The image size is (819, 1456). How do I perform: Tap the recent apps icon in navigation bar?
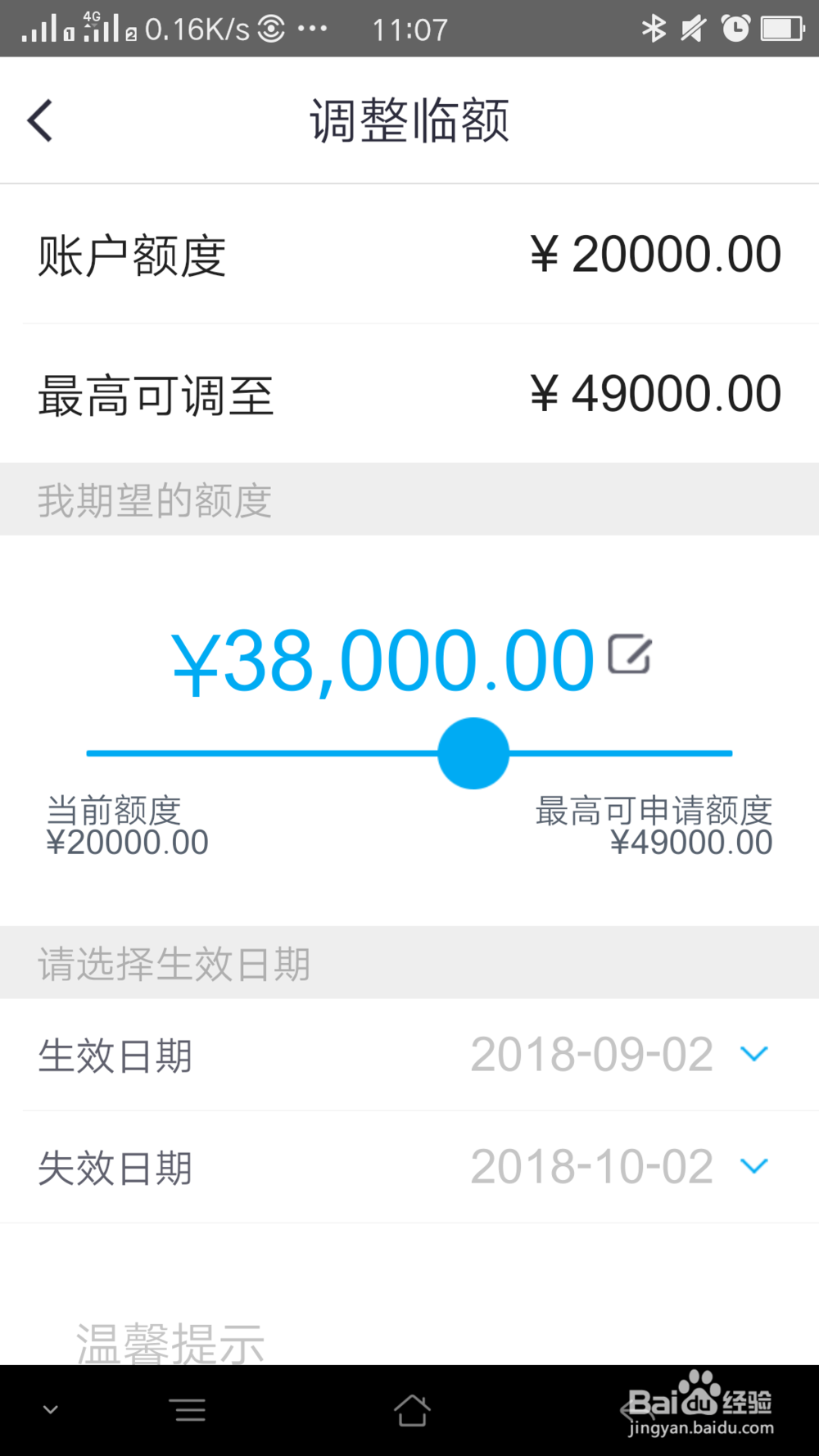pos(188,1410)
